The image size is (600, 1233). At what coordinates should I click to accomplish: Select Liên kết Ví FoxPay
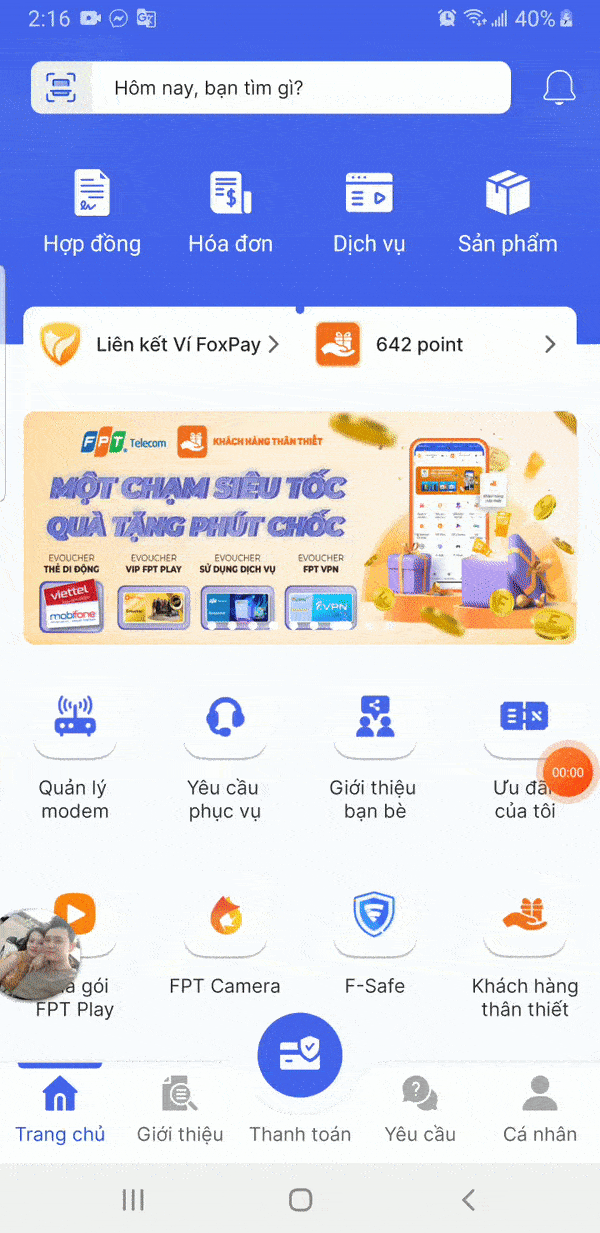[160, 345]
